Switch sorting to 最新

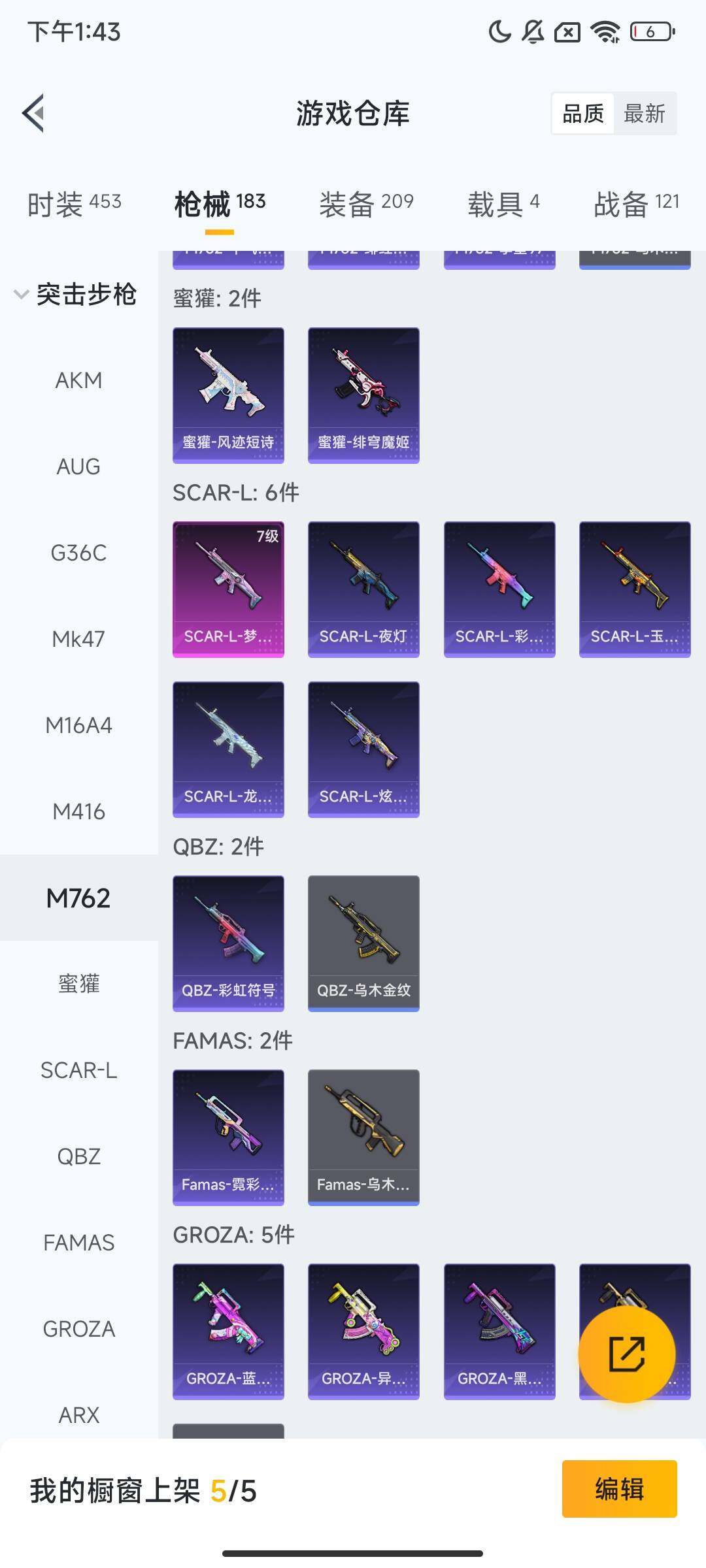pos(646,114)
